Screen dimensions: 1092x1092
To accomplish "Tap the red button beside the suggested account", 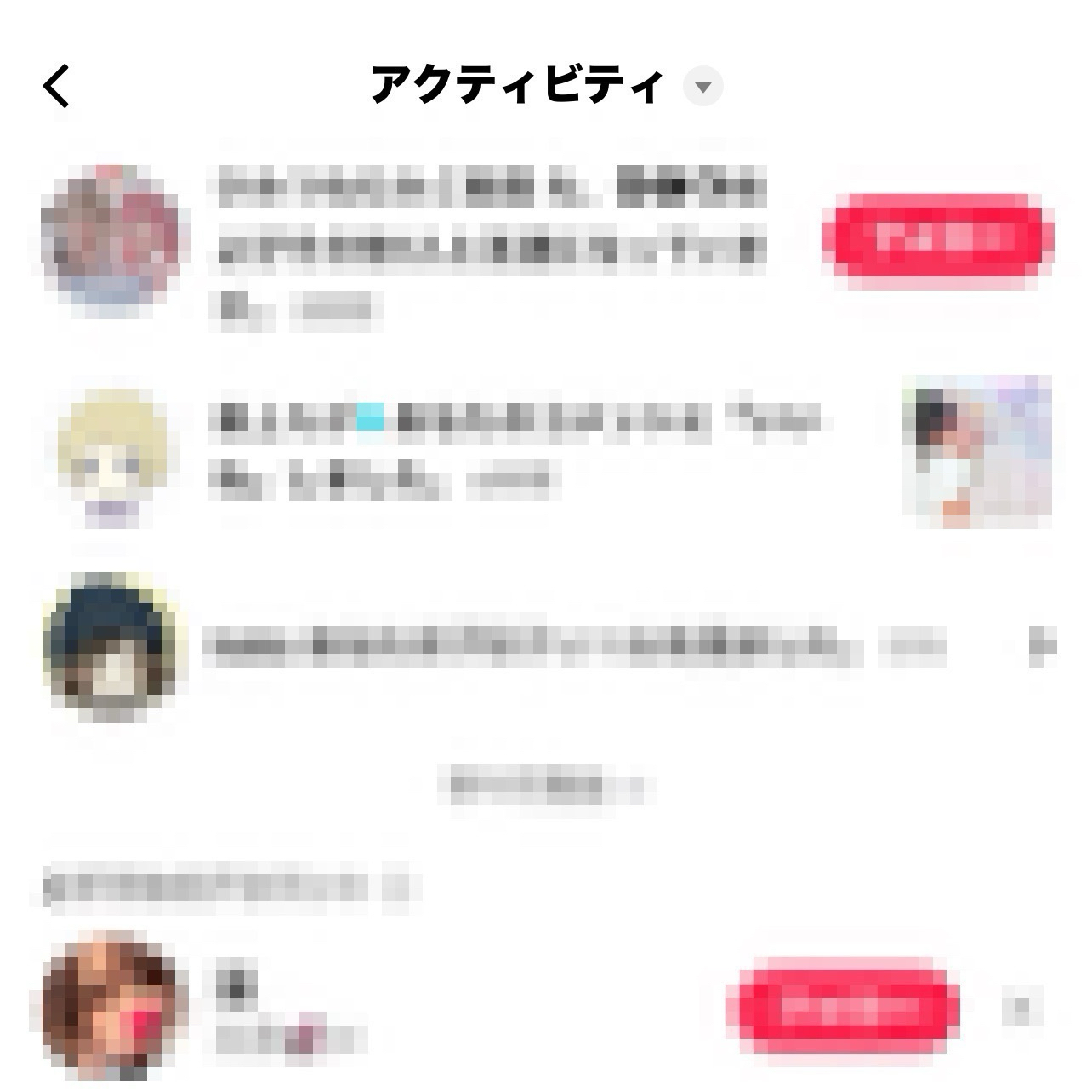I will click(844, 1009).
